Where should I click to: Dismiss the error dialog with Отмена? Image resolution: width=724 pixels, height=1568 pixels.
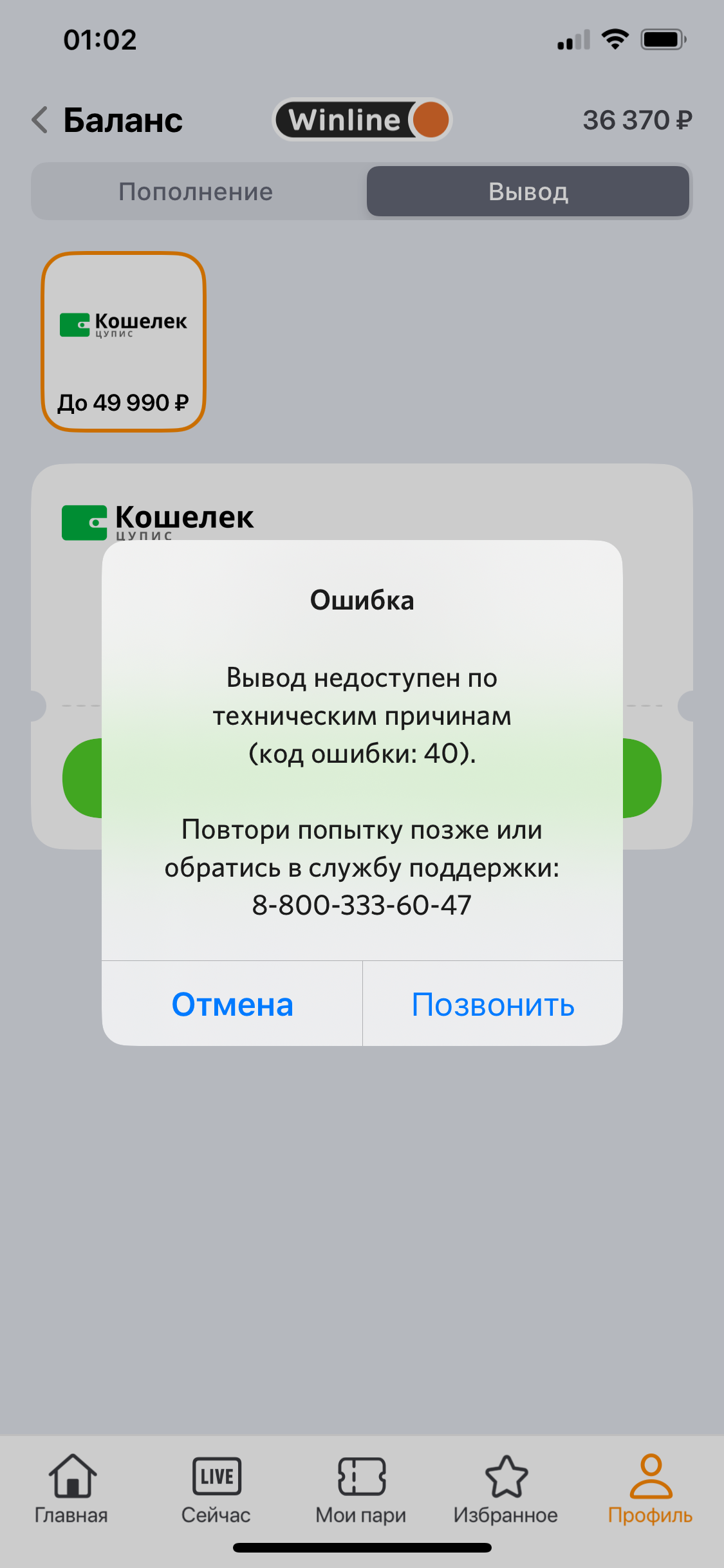tap(232, 1004)
